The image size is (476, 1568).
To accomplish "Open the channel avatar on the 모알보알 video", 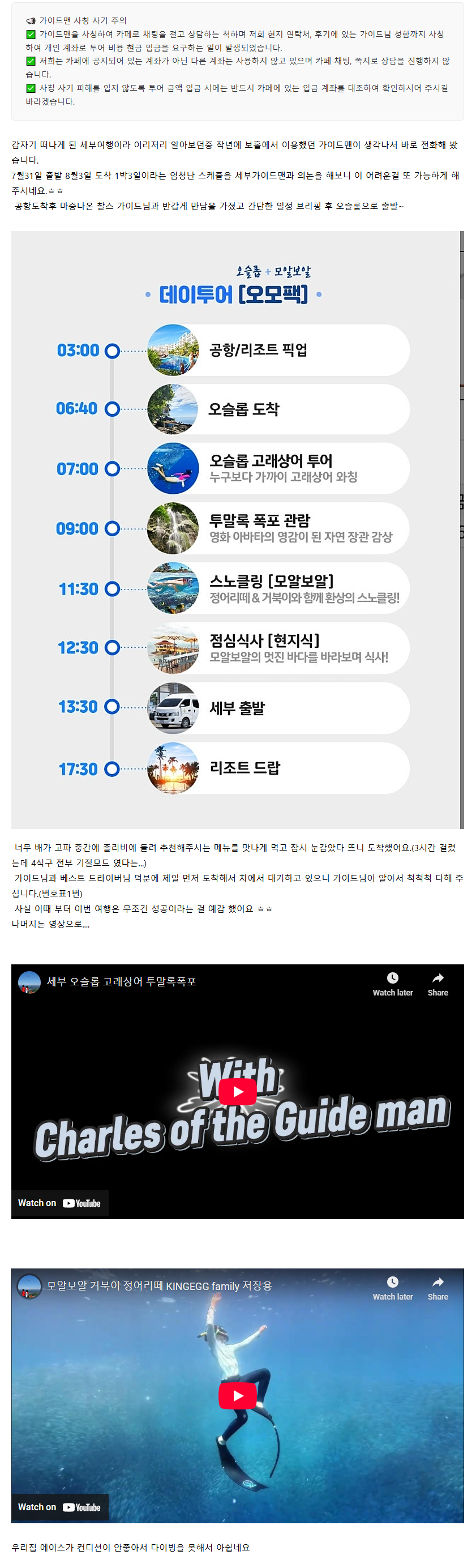I will [x=29, y=1286].
